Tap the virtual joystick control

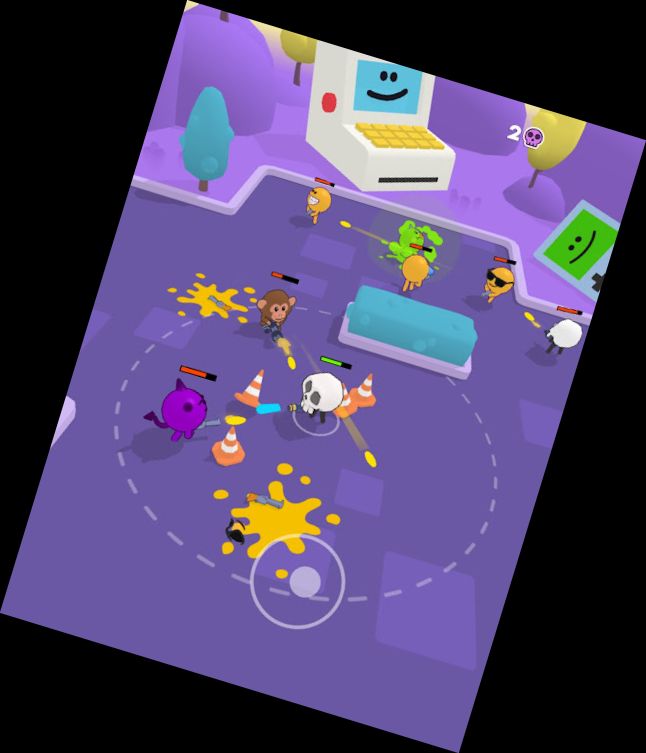coord(303,581)
